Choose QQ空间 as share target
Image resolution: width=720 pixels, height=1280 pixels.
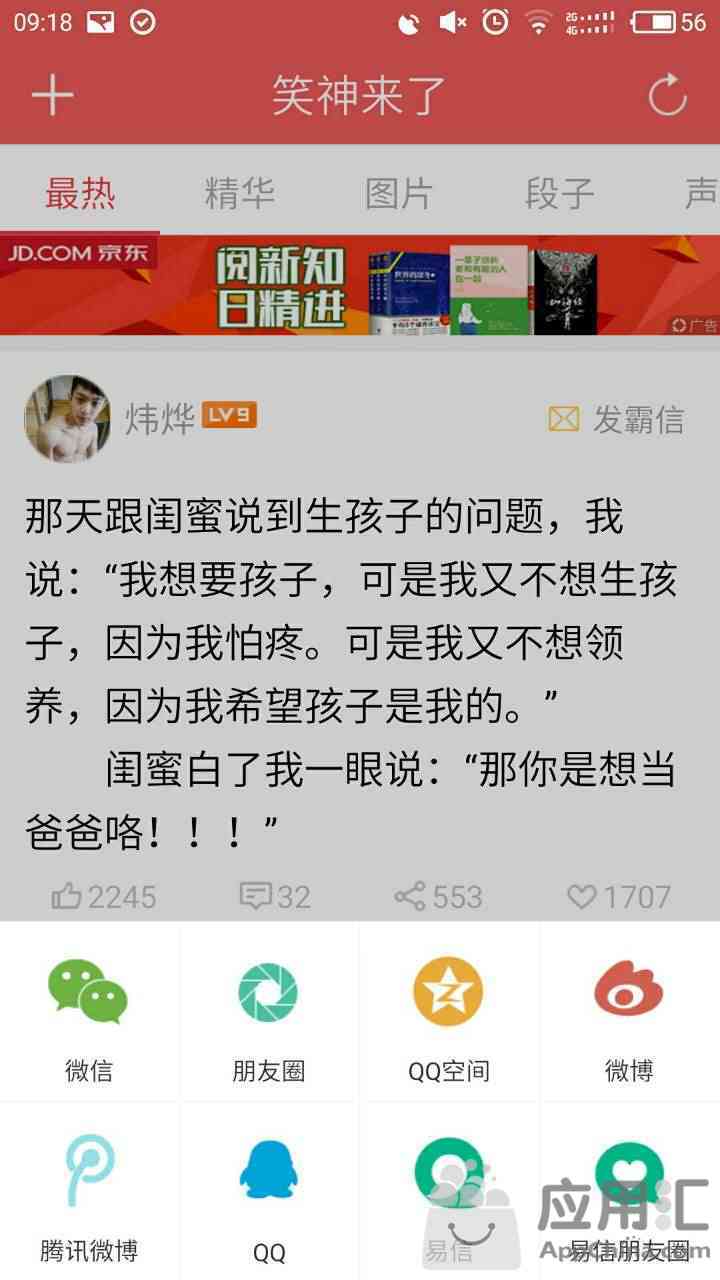click(x=449, y=1012)
